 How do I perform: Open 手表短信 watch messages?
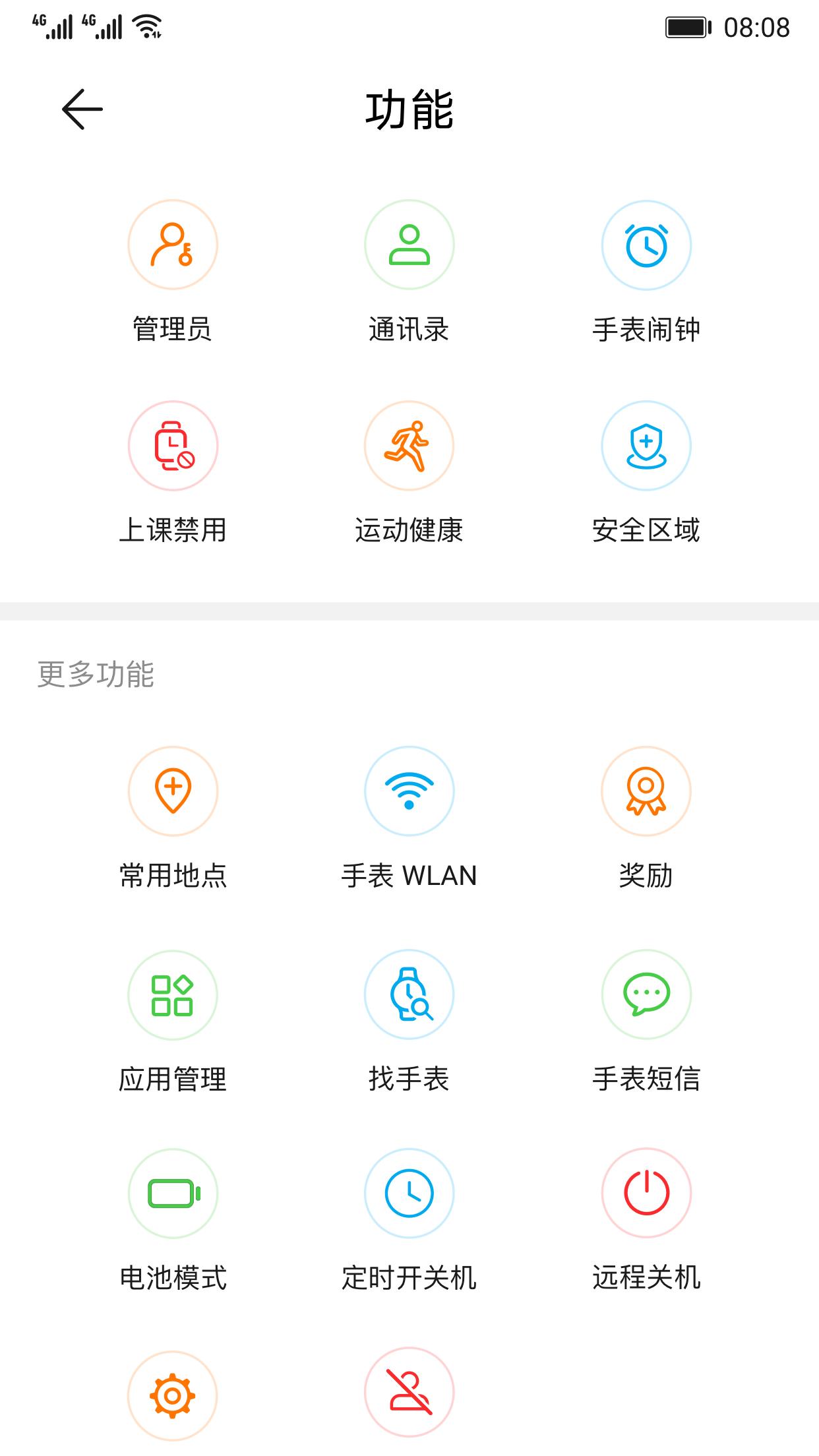[x=646, y=995]
